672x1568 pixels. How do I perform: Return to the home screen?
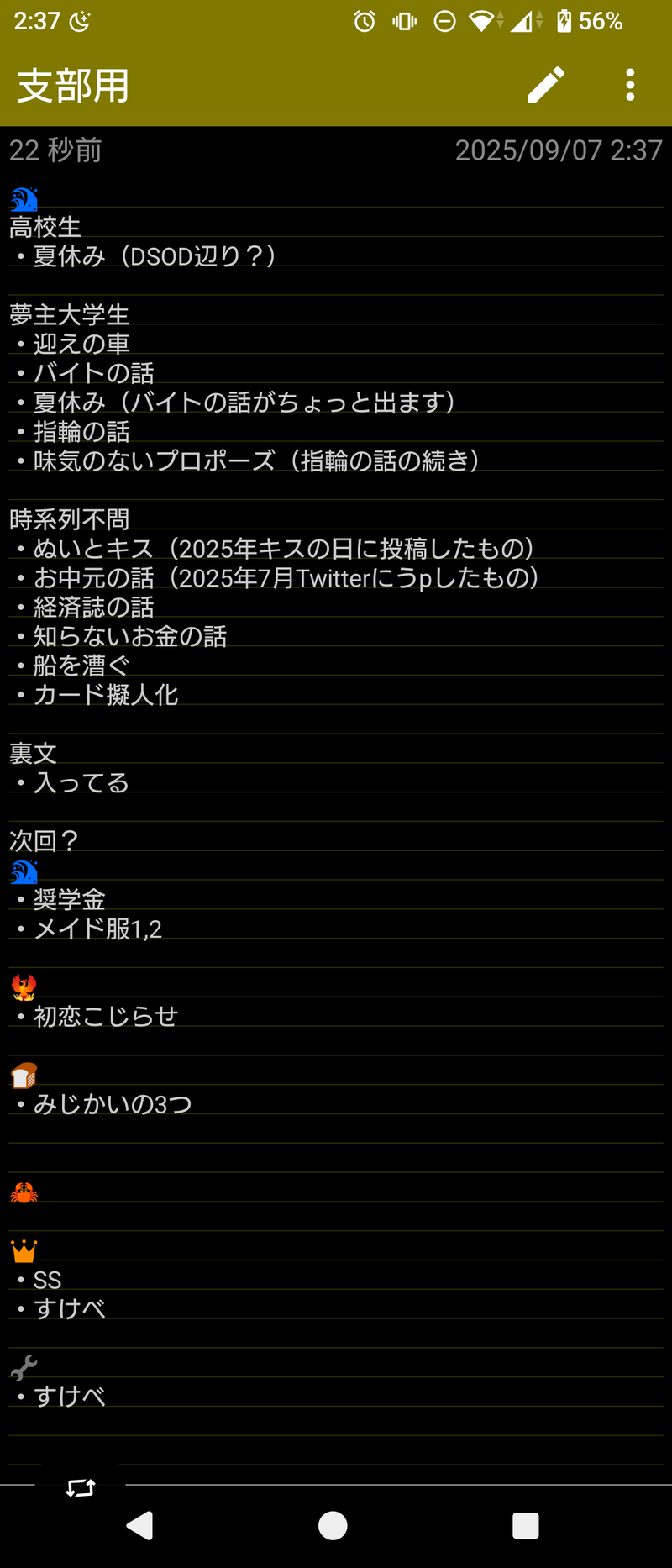click(333, 1525)
